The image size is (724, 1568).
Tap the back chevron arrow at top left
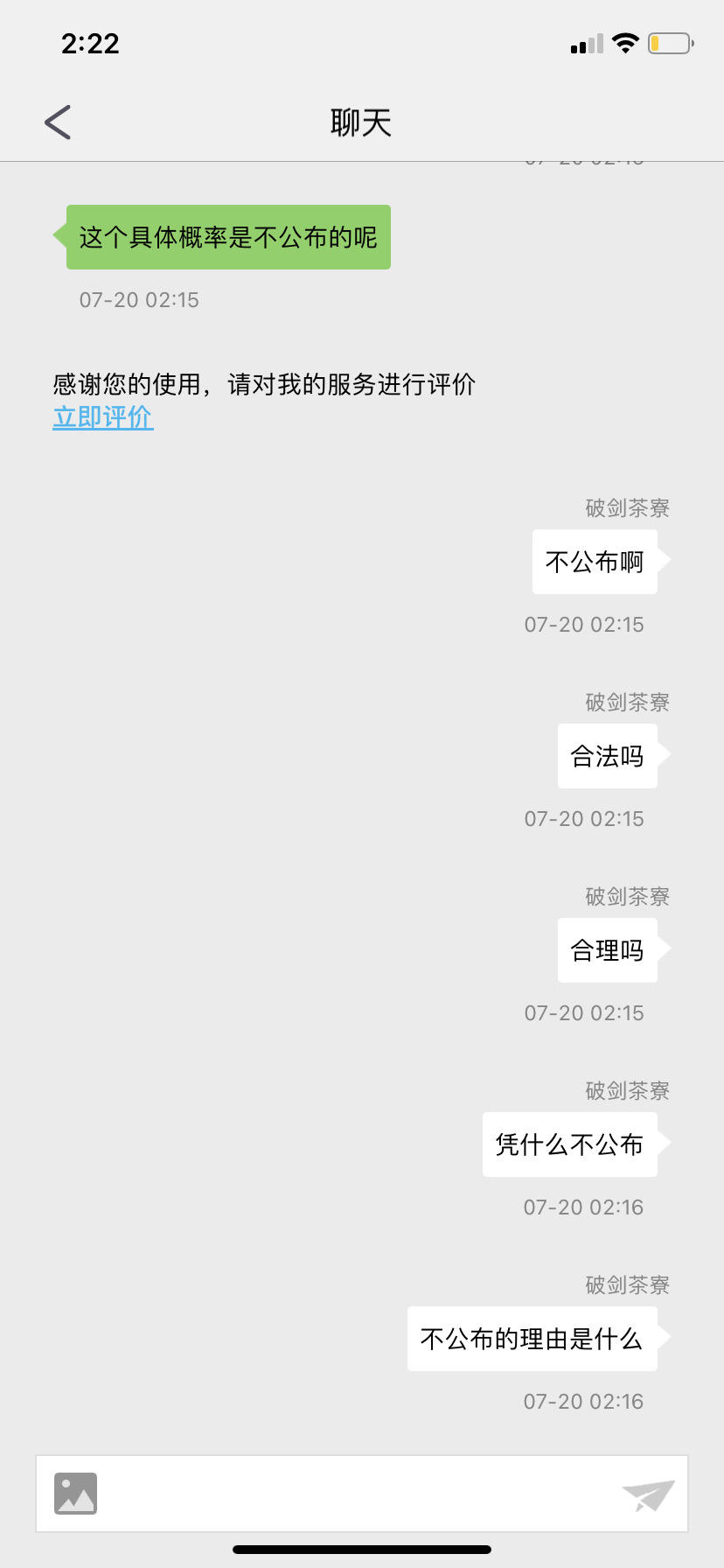click(56, 122)
